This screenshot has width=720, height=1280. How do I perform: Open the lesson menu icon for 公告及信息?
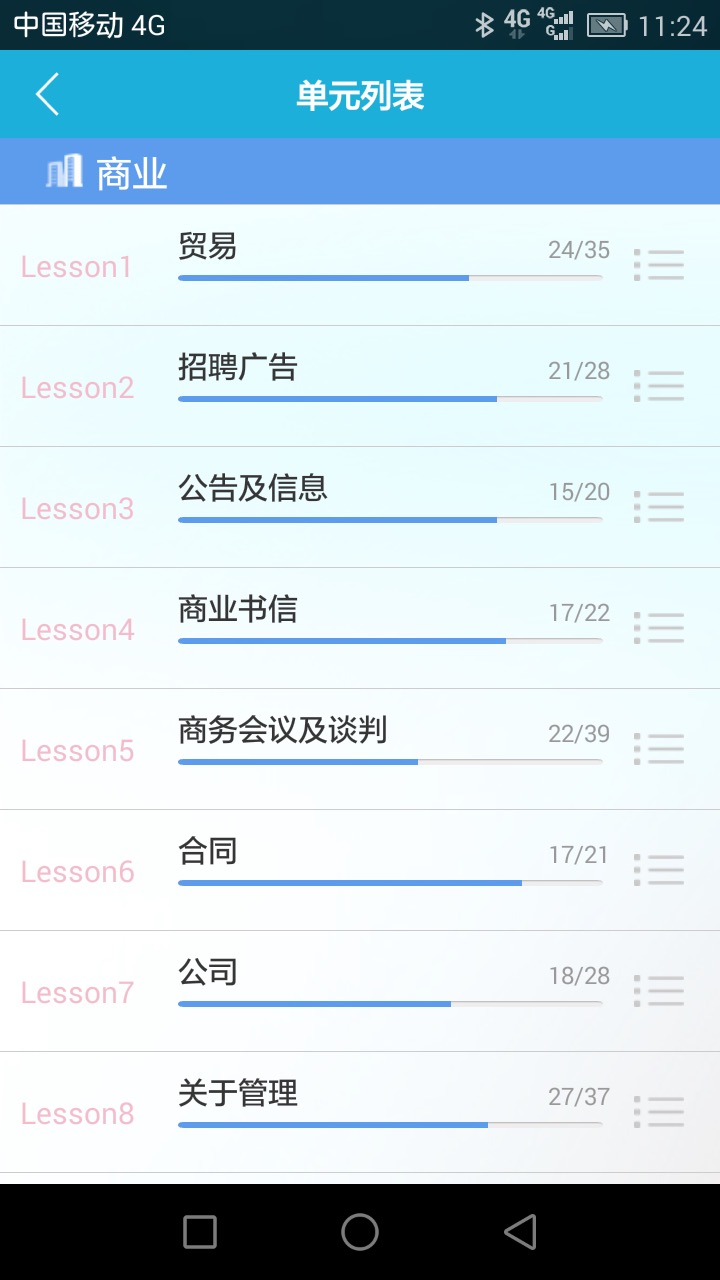click(x=658, y=507)
